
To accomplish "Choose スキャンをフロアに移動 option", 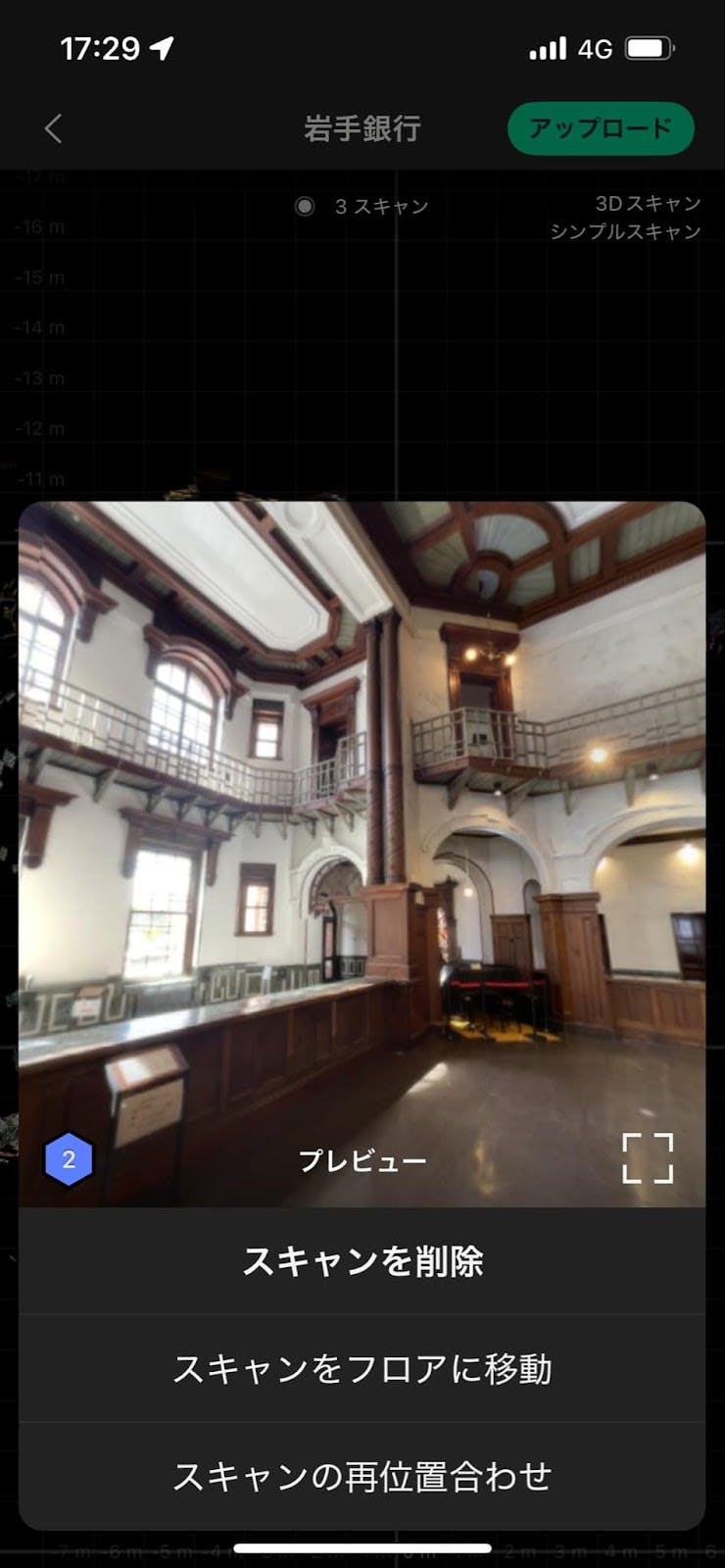I will tap(362, 1369).
